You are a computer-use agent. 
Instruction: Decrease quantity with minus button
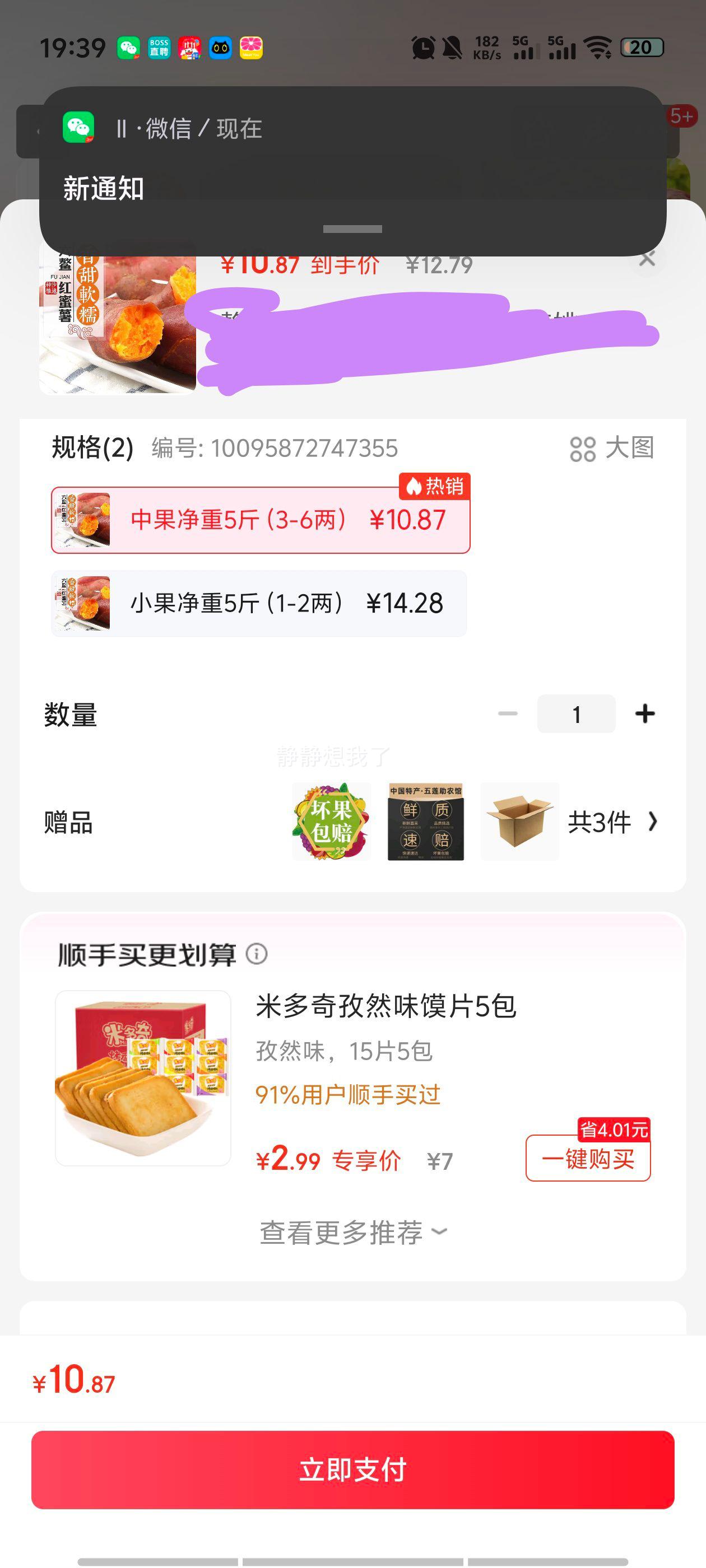tap(508, 714)
